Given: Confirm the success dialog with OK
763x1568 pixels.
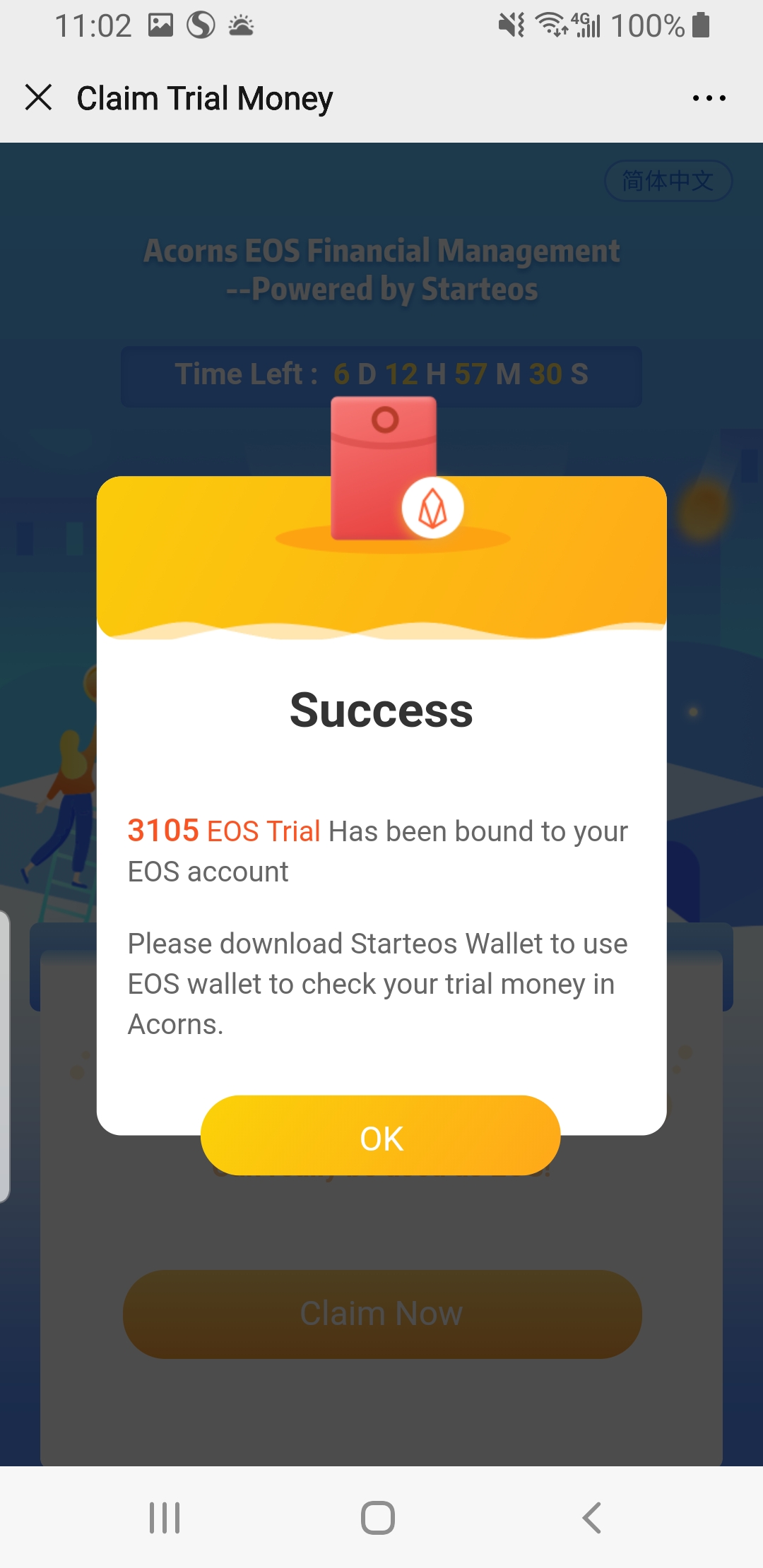Looking at the screenshot, I should pyautogui.click(x=381, y=1136).
